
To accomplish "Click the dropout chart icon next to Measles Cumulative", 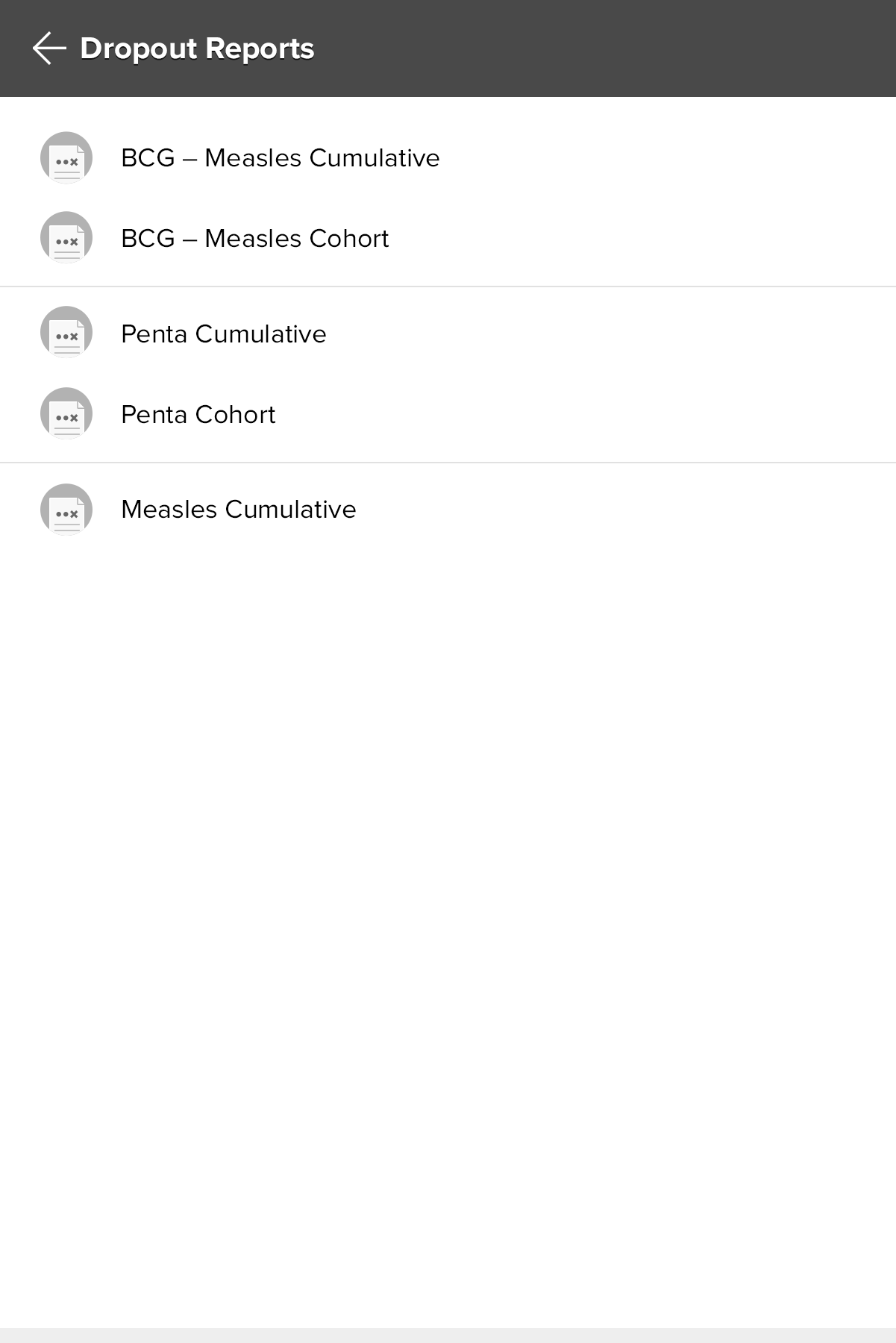I will point(66,510).
